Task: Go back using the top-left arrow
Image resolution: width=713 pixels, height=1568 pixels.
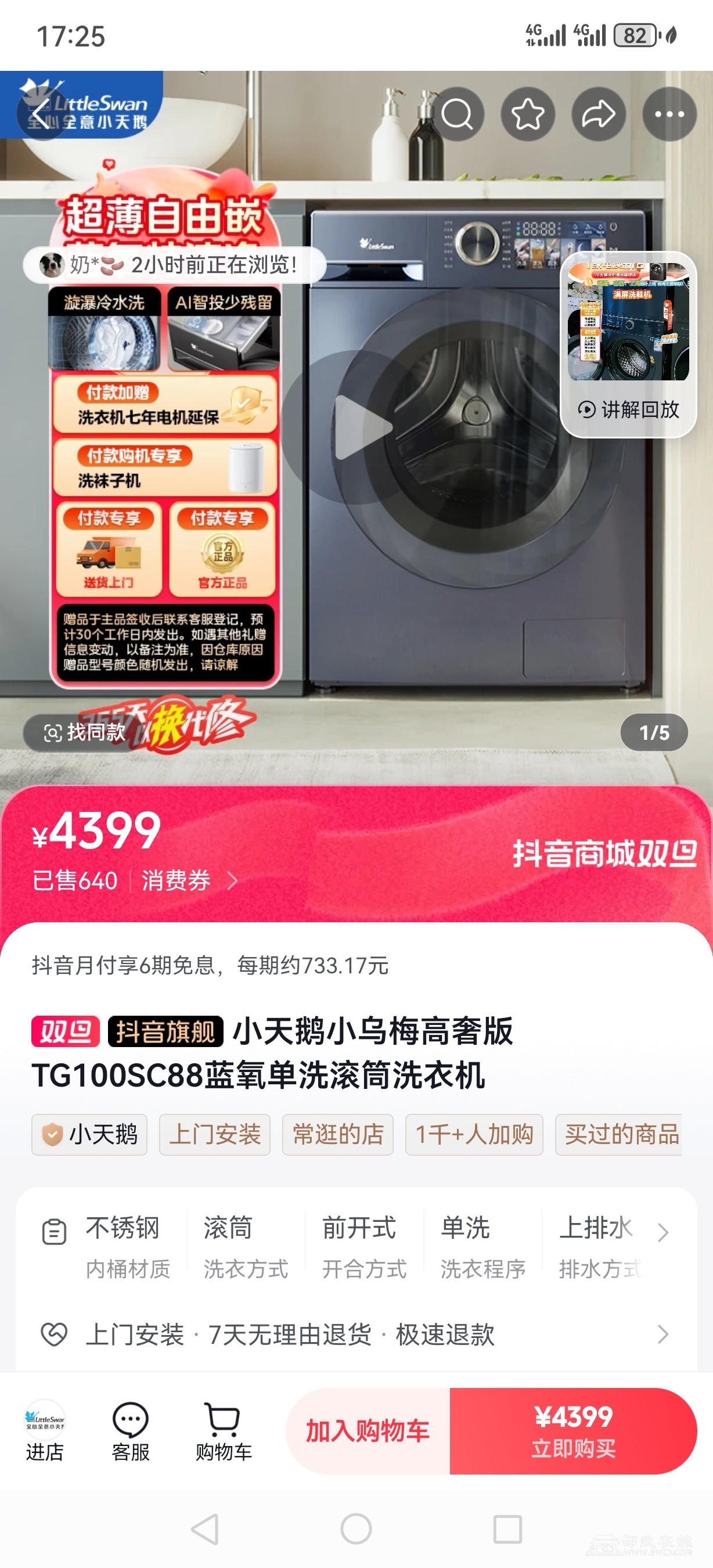Action: (41, 114)
